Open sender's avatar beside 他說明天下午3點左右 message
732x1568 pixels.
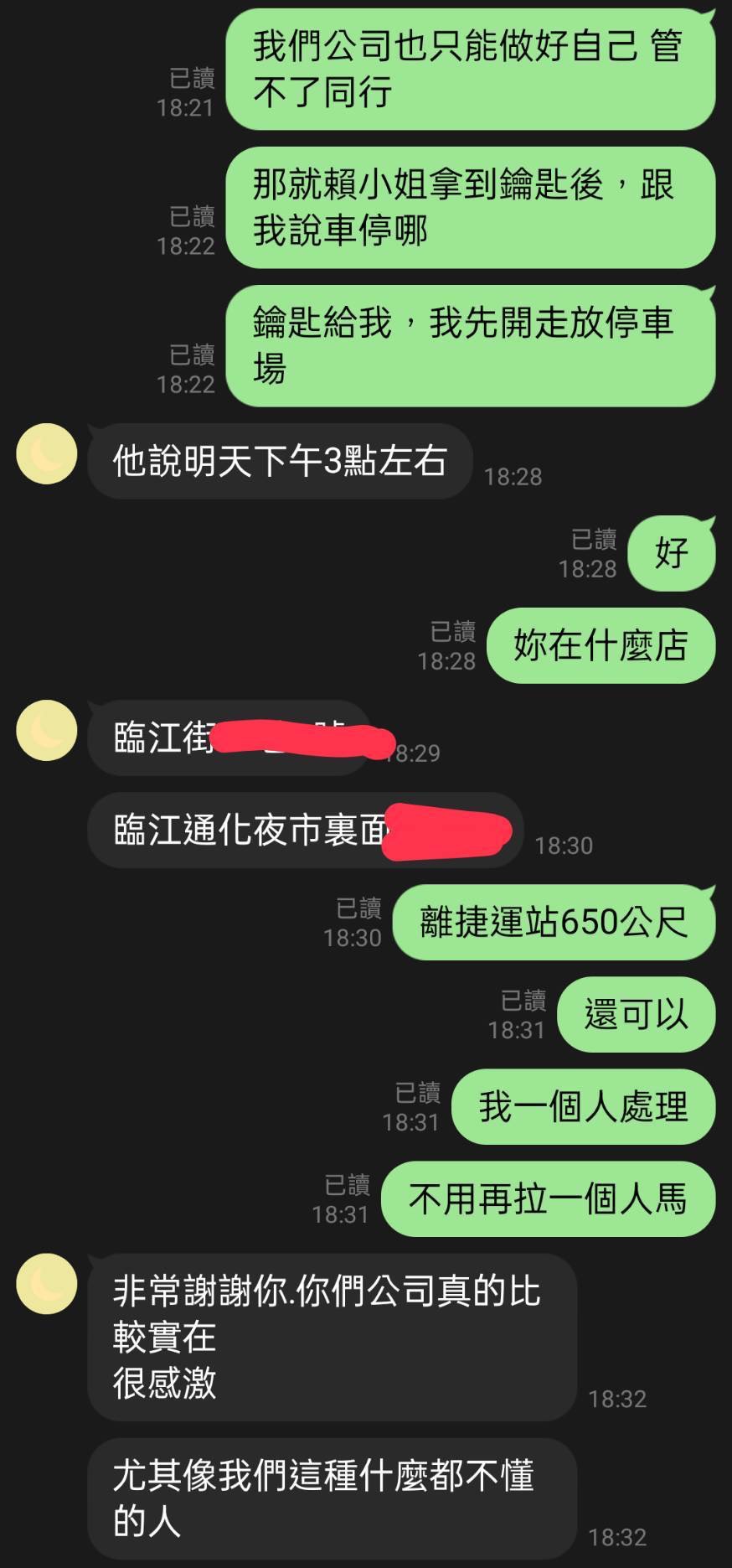(x=47, y=454)
